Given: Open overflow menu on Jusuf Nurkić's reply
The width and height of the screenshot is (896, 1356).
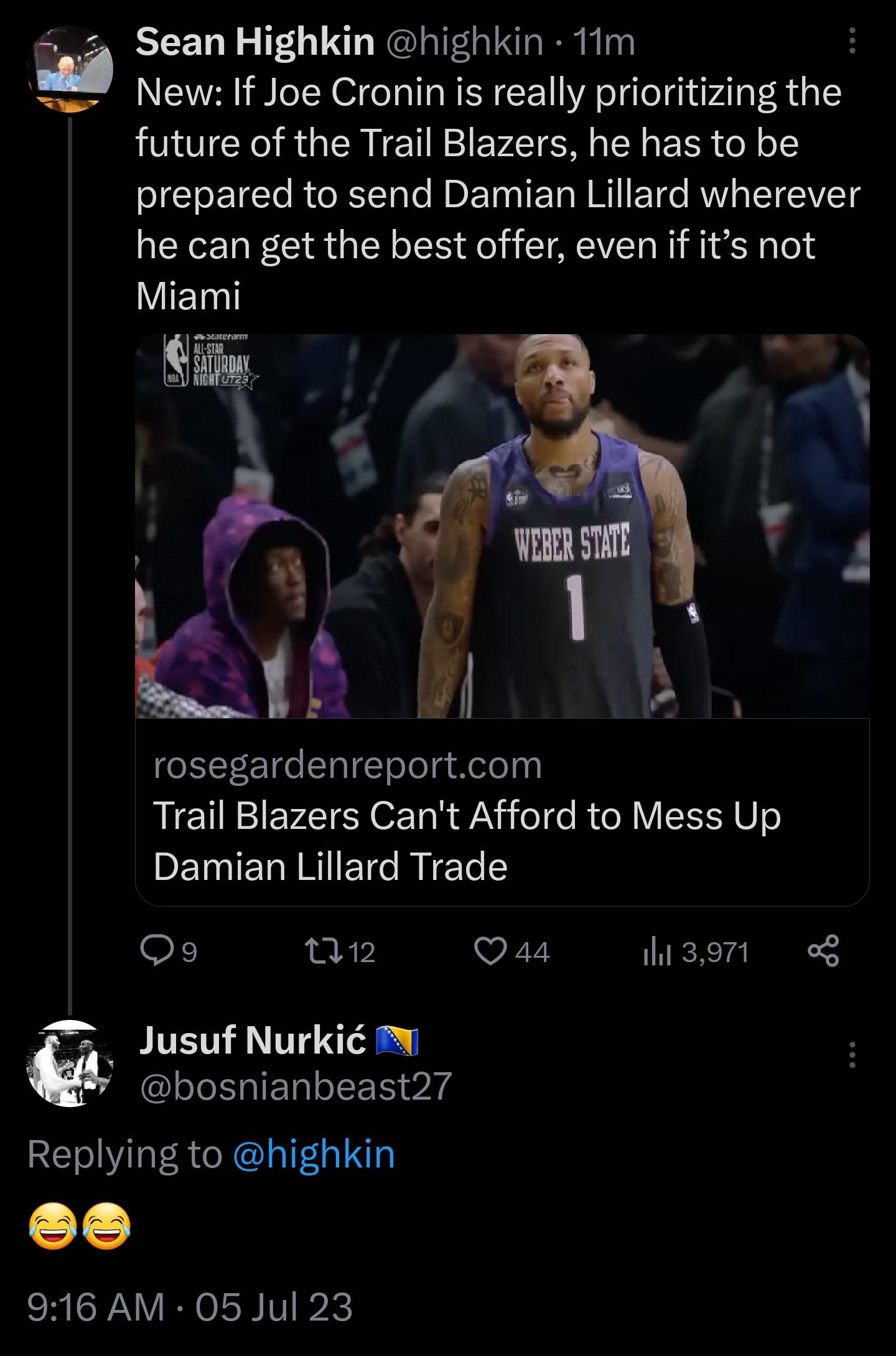Looking at the screenshot, I should tap(852, 1055).
